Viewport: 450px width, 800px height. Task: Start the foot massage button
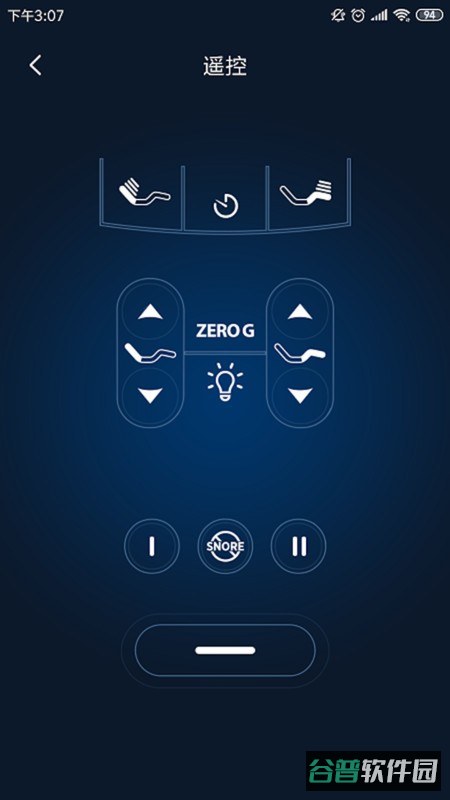(x=308, y=194)
